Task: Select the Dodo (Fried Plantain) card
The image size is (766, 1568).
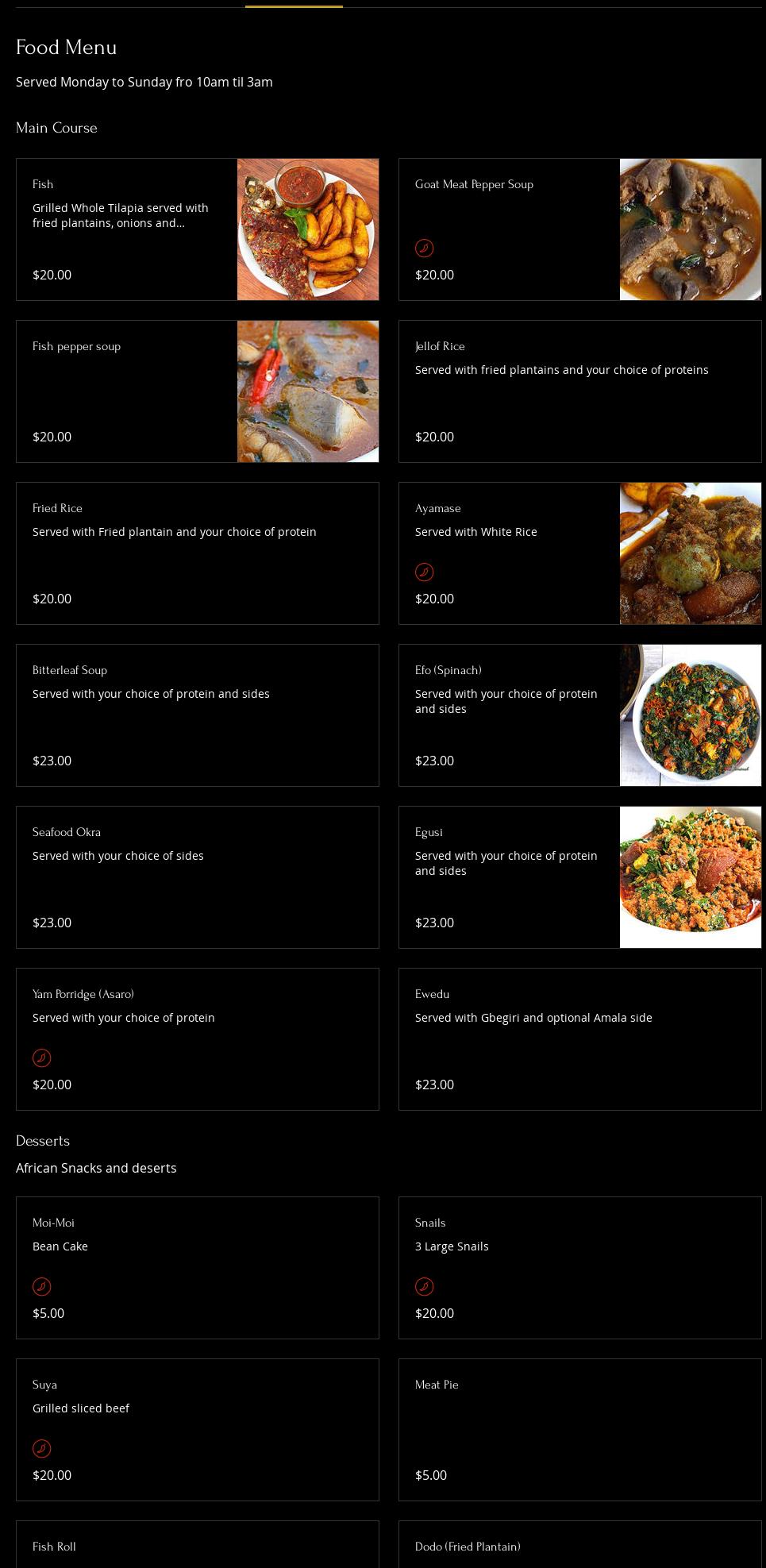Action: 580,1547
